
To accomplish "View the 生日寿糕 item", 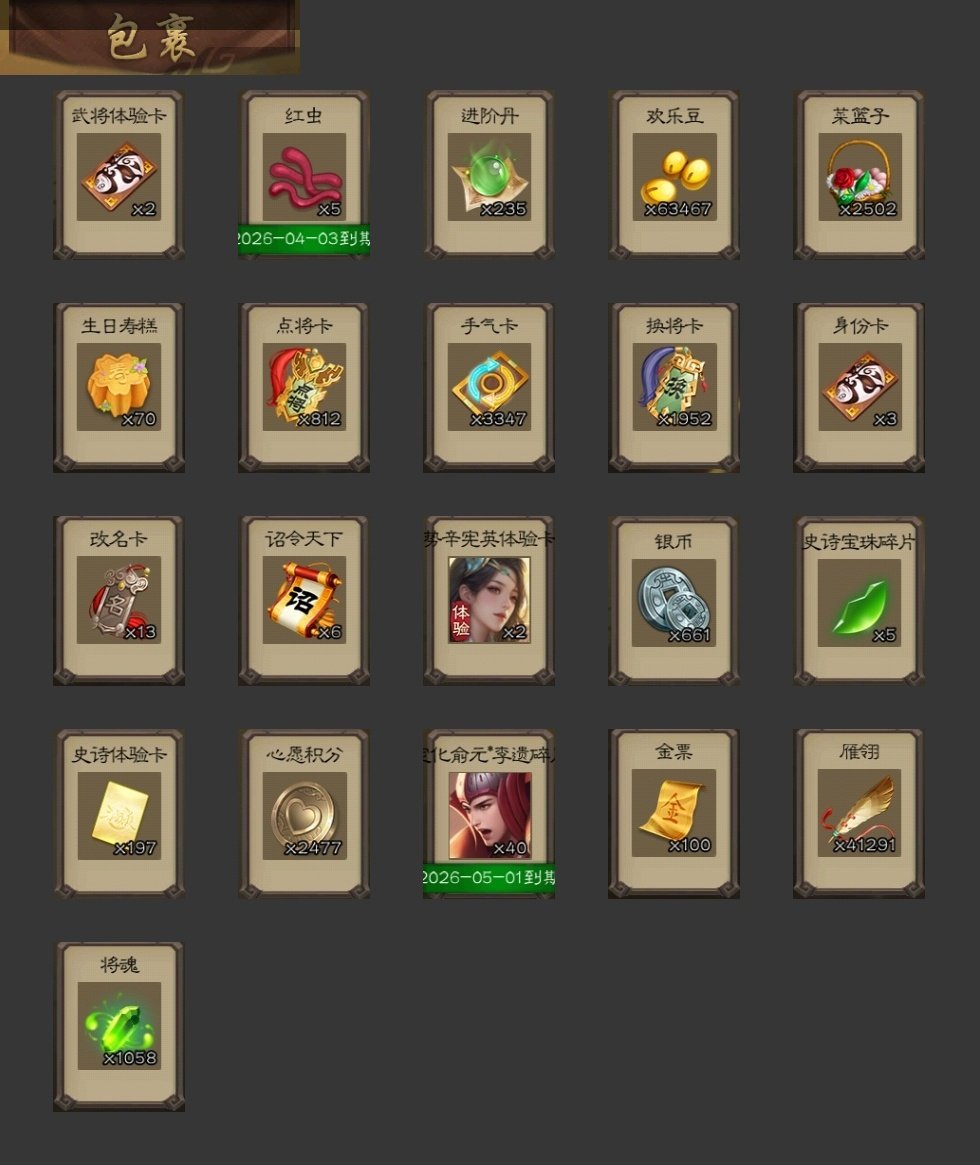I will pyautogui.click(x=119, y=388).
